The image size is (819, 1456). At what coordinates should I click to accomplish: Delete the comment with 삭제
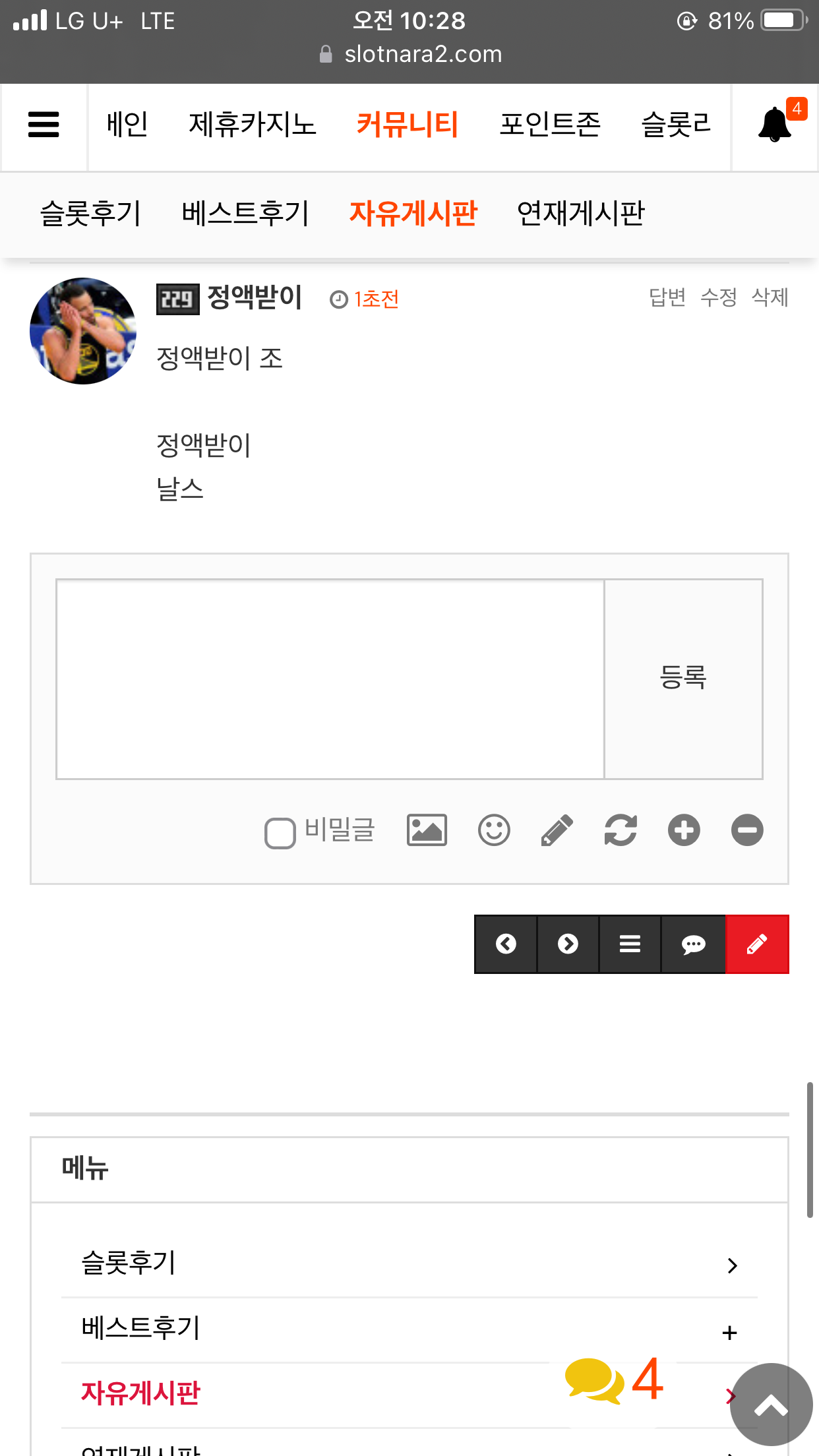point(770,297)
